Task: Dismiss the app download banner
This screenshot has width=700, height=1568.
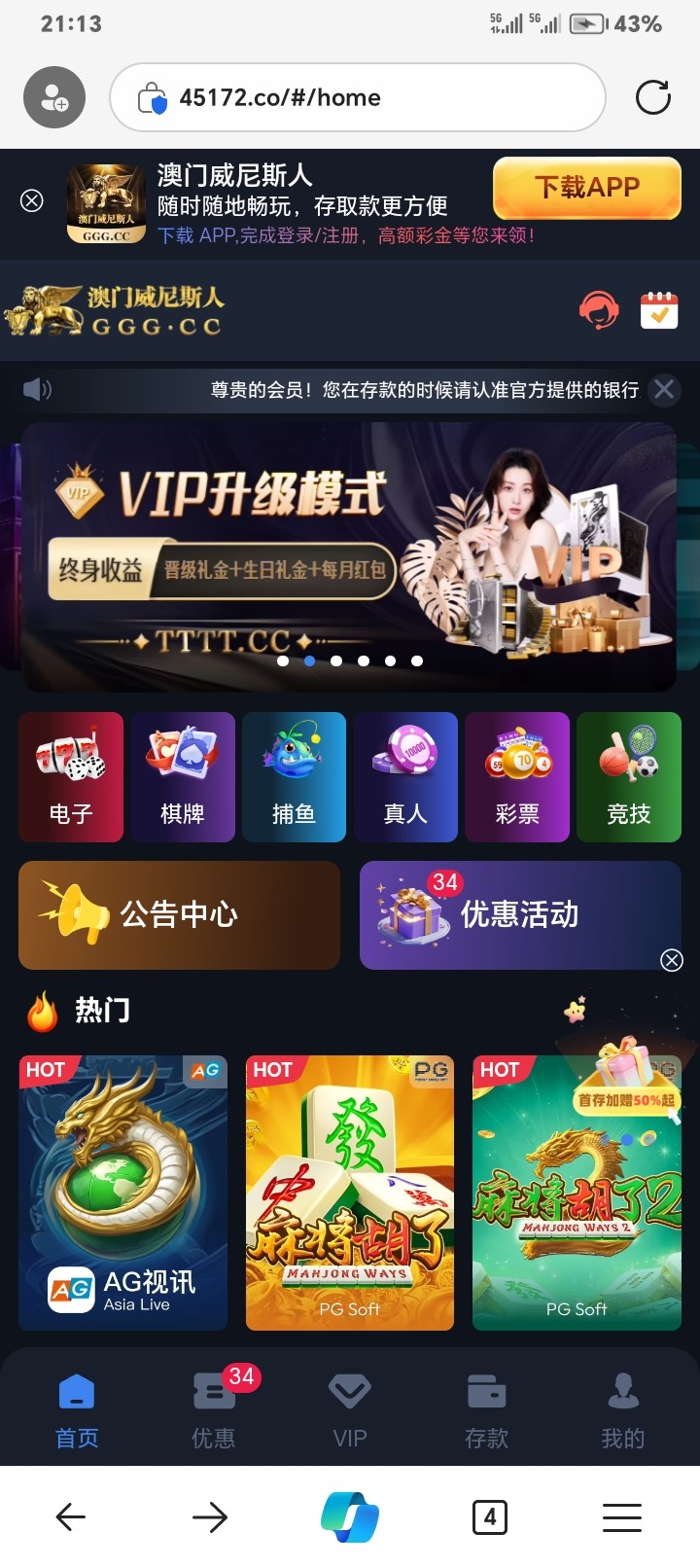Action: coord(32,200)
